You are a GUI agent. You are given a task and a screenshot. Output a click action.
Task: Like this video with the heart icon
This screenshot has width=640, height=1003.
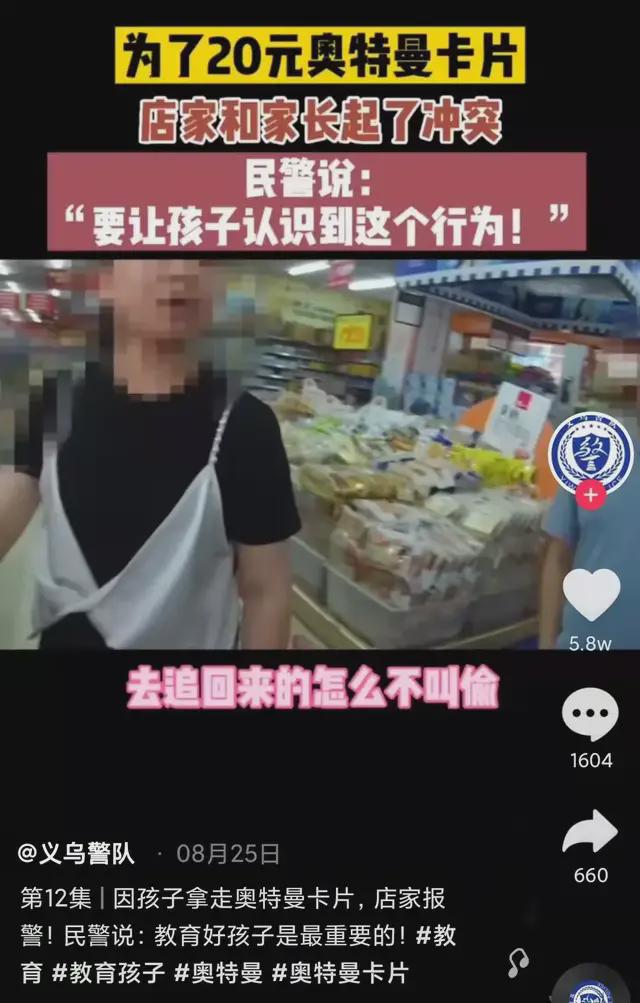[x=591, y=594]
